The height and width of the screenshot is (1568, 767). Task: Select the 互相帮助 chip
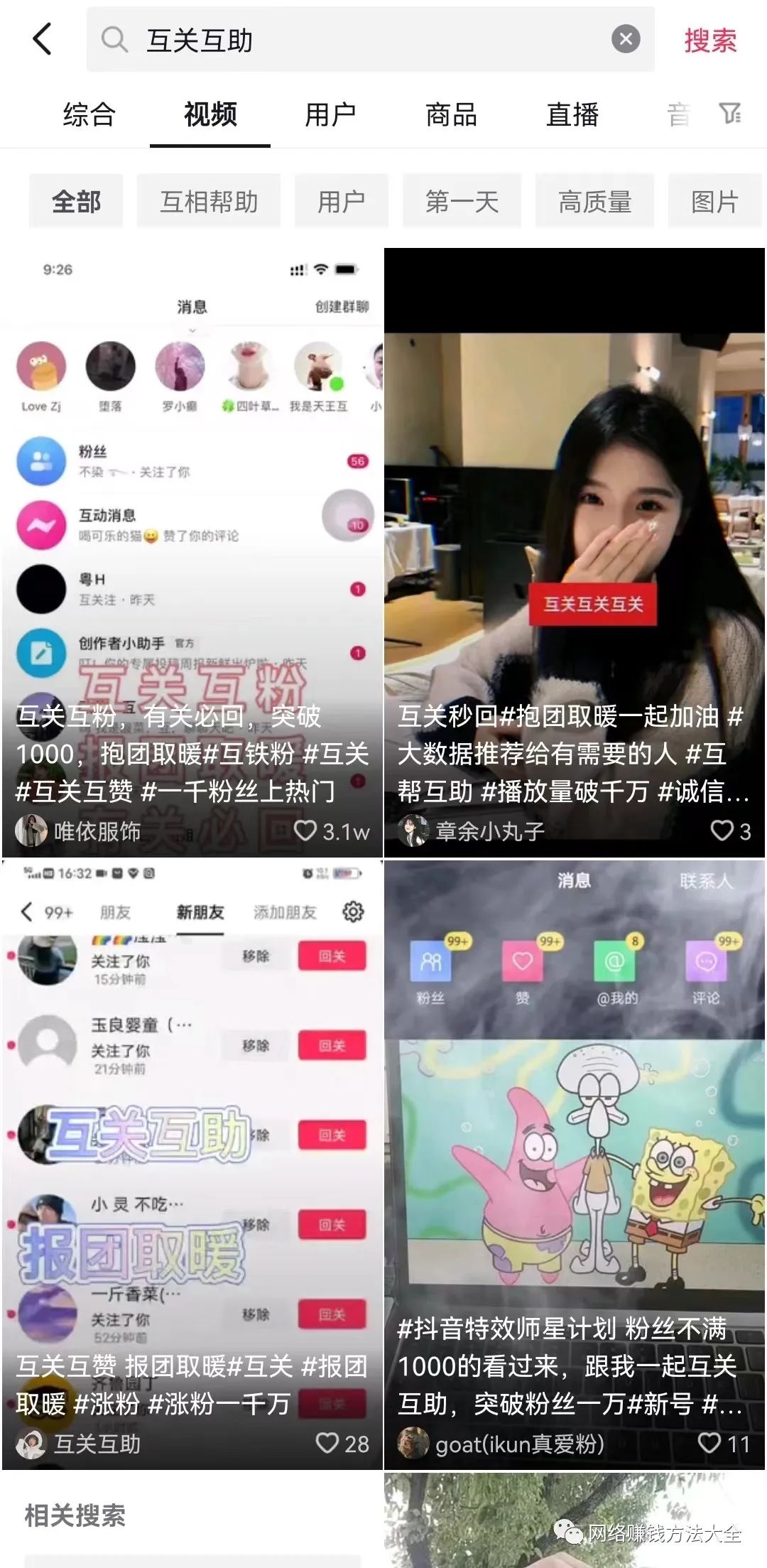point(209,202)
